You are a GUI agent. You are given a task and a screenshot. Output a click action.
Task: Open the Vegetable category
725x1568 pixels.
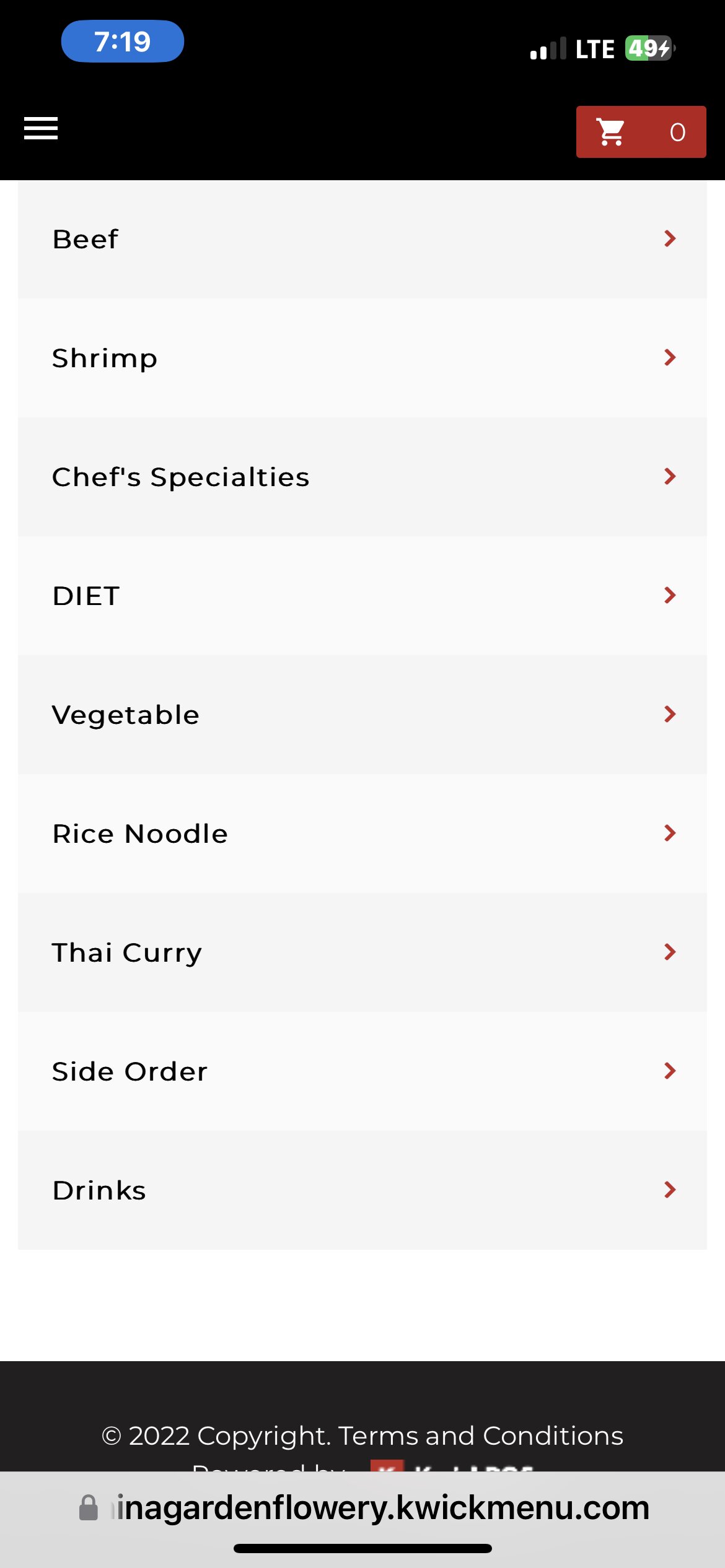click(362, 715)
